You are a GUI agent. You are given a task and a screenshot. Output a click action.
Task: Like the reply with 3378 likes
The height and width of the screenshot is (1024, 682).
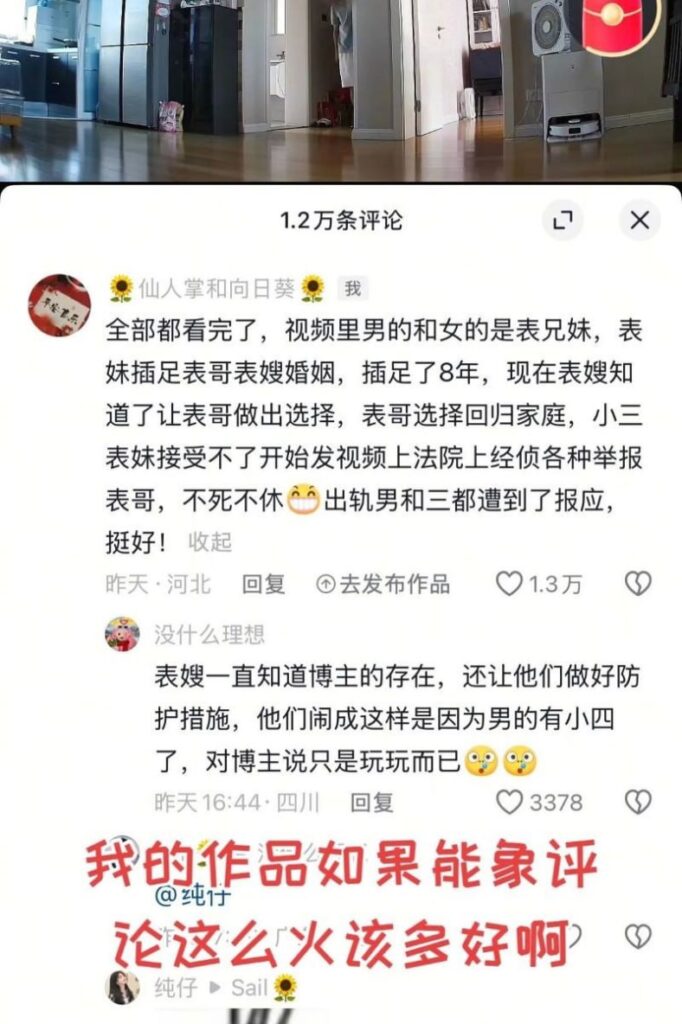pyautogui.click(x=511, y=801)
